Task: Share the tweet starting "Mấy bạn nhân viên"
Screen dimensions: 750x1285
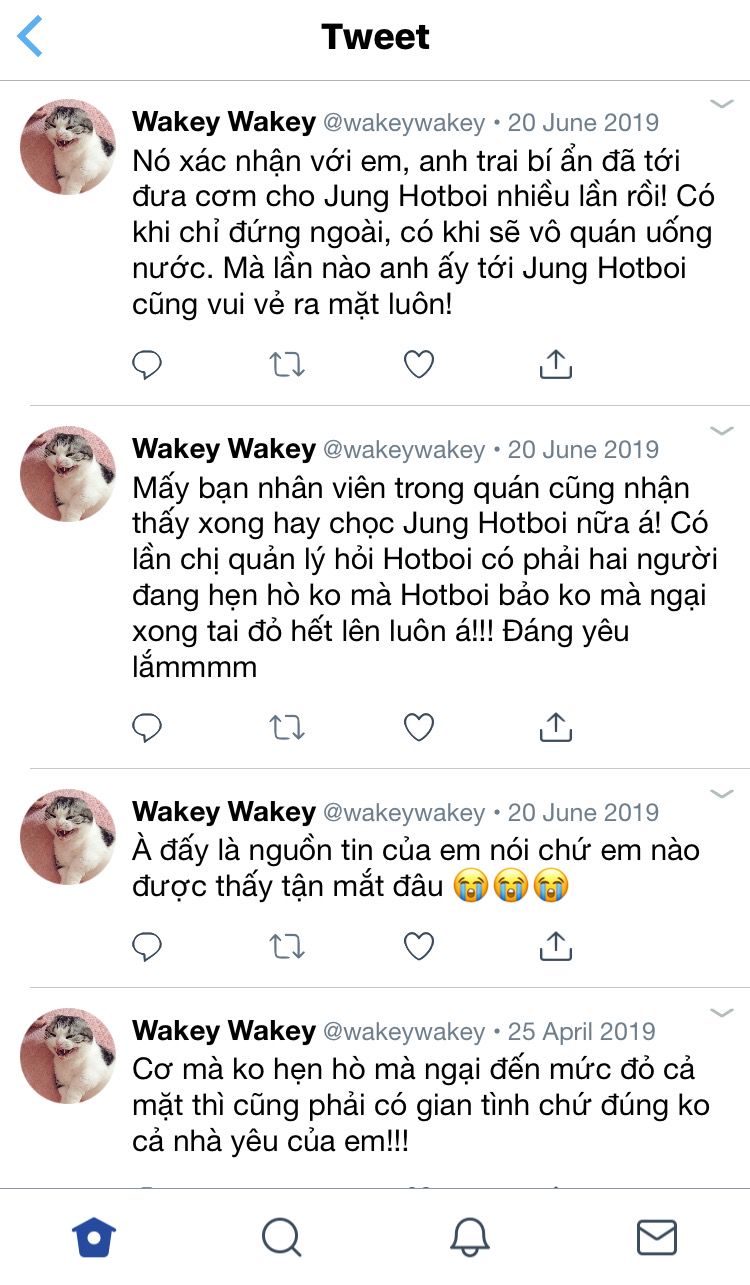Action: click(555, 728)
